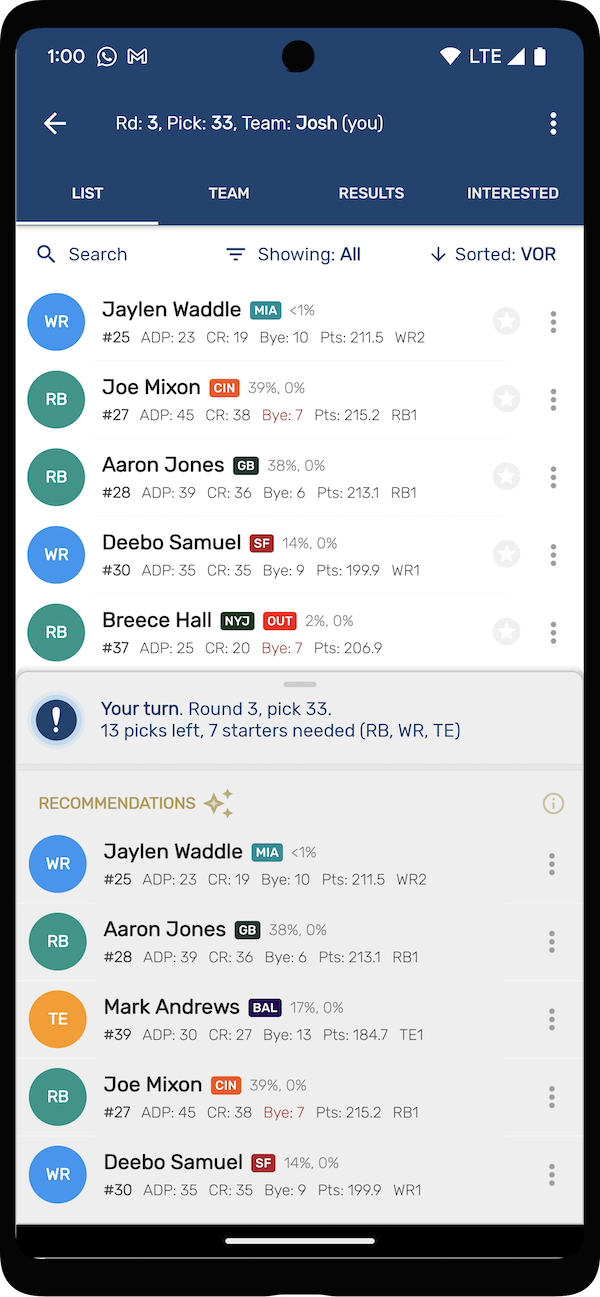Image resolution: width=600 pixels, height=1297 pixels.
Task: Open the Interested tab
Action: [x=513, y=193]
